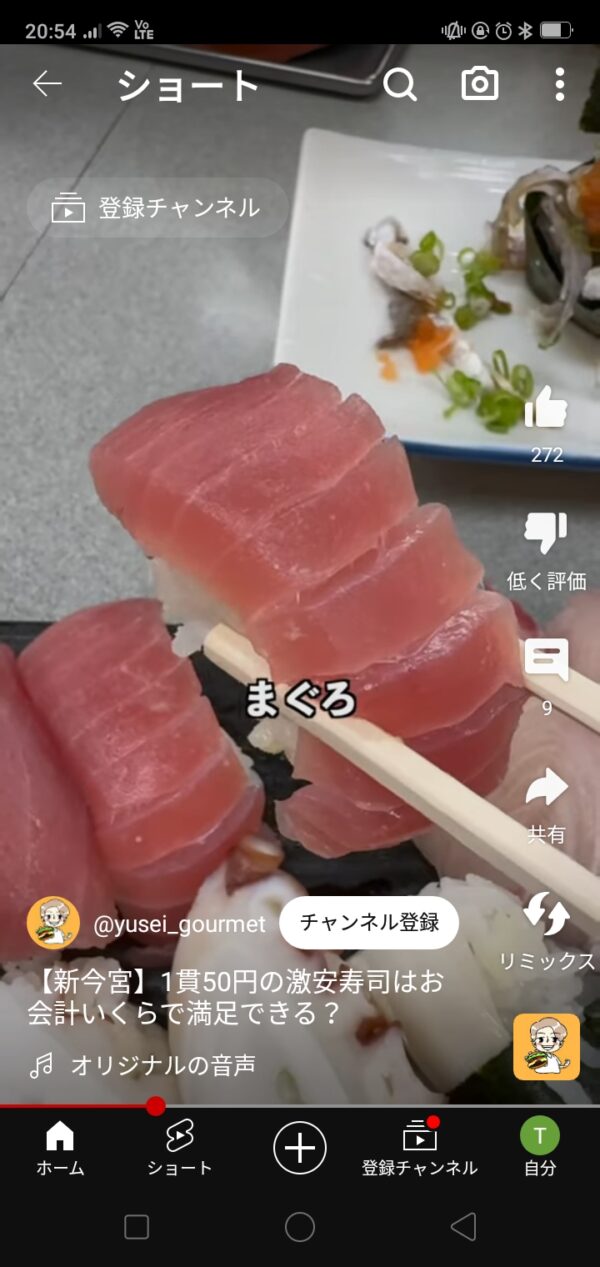
Task: Open the 登録チャンネル tab in bottom navigation
Action: [420, 1147]
